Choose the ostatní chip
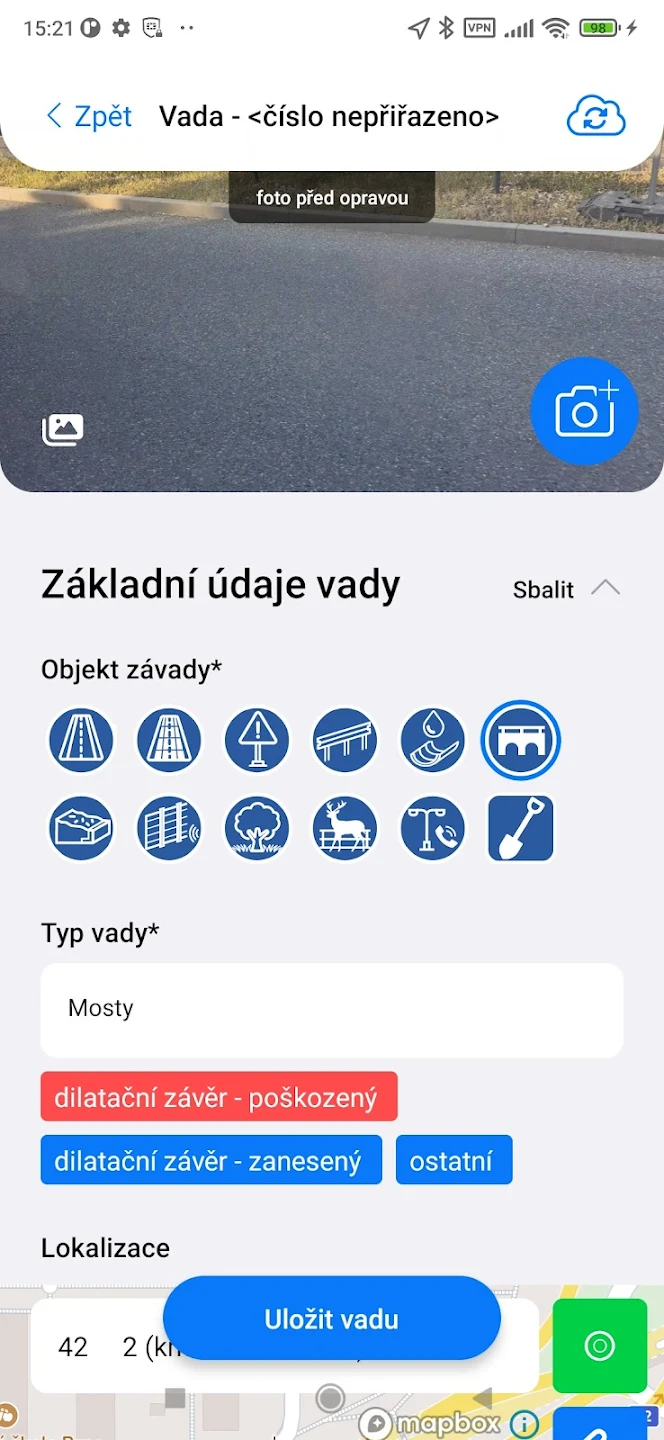664x1440 pixels. pos(454,1160)
